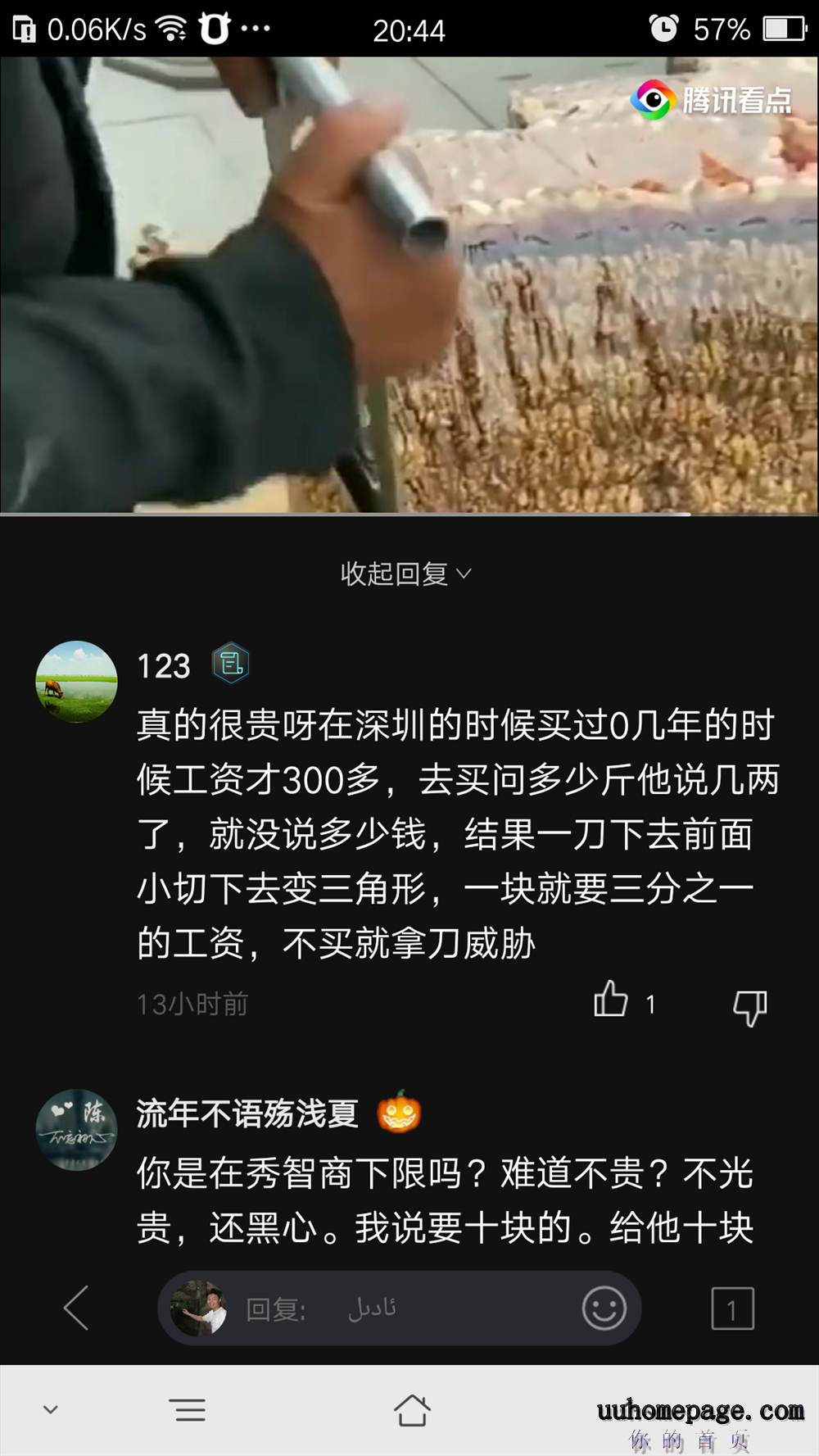Tap the down chevron in bottom toolbar

[51, 1410]
